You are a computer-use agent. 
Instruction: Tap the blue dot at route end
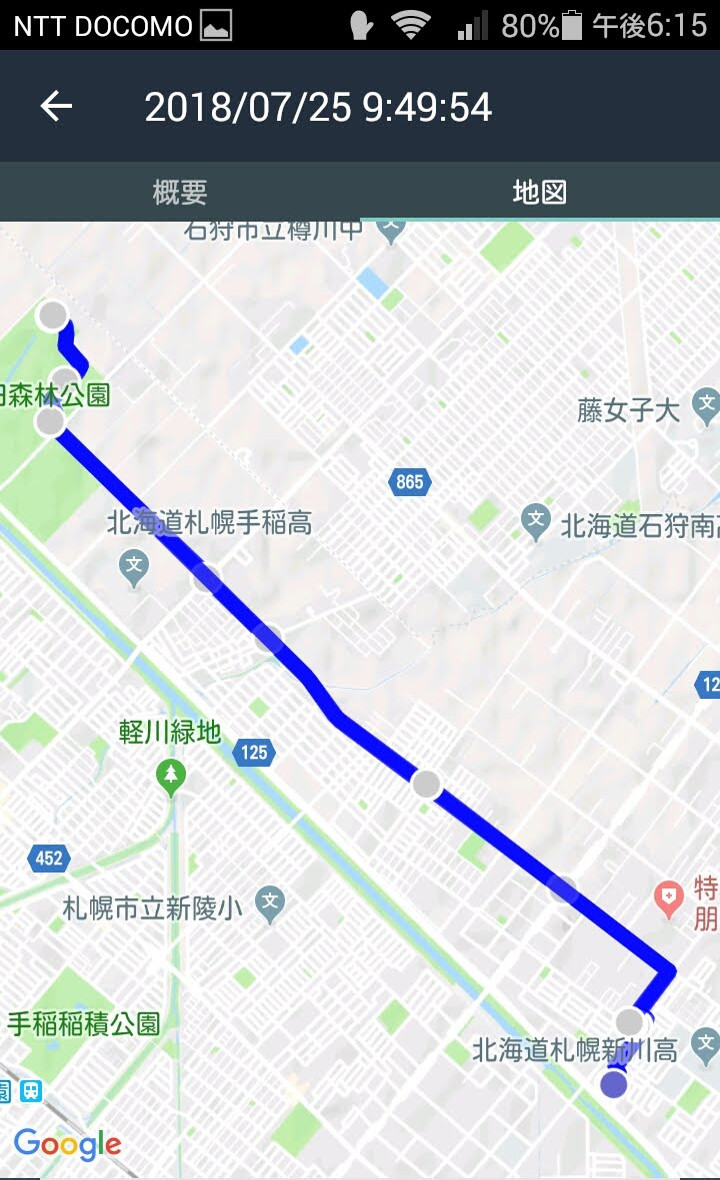click(614, 1084)
